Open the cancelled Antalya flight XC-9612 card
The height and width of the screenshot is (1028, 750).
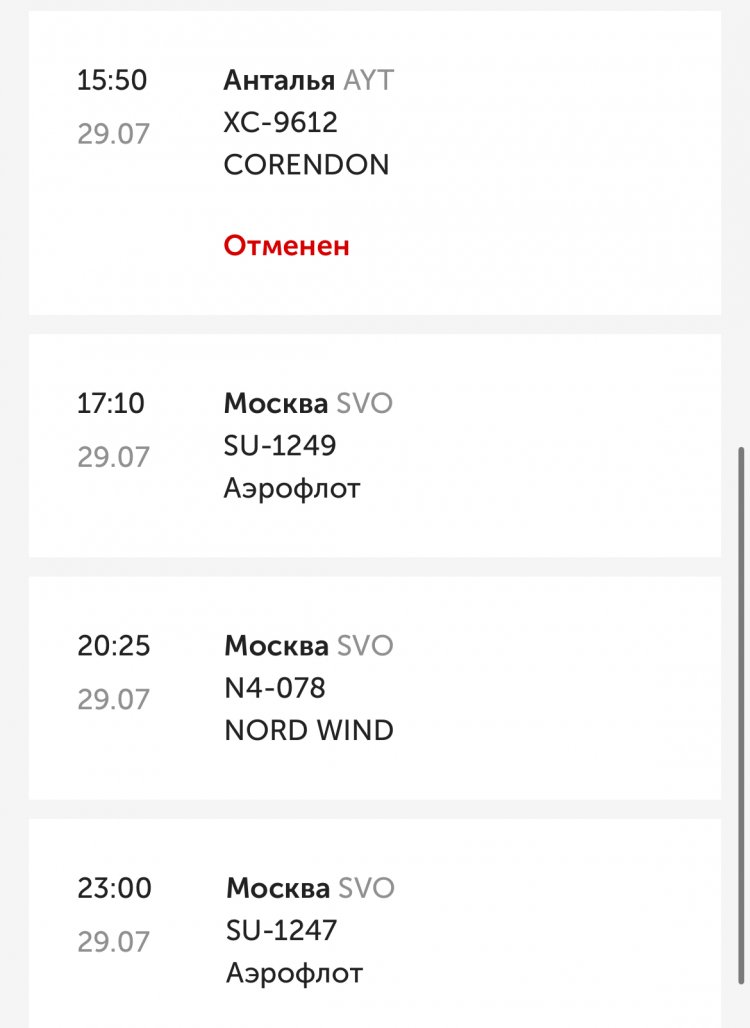[374, 162]
